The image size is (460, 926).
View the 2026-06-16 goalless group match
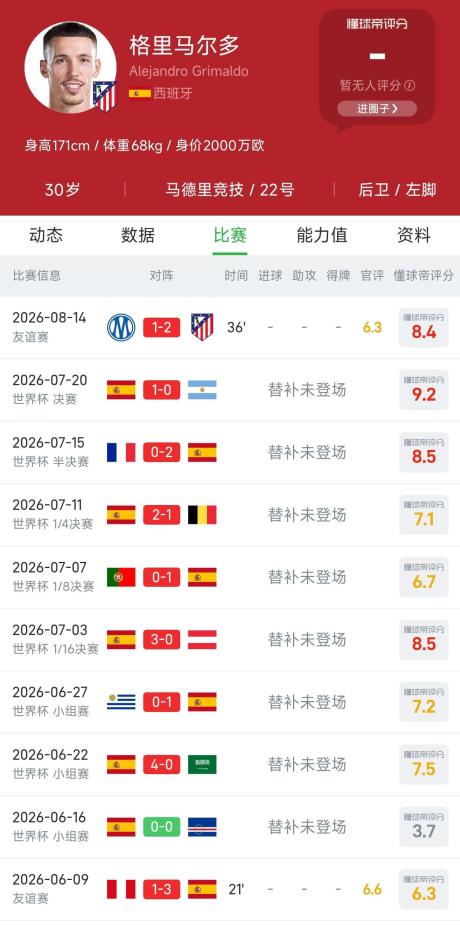tap(230, 827)
